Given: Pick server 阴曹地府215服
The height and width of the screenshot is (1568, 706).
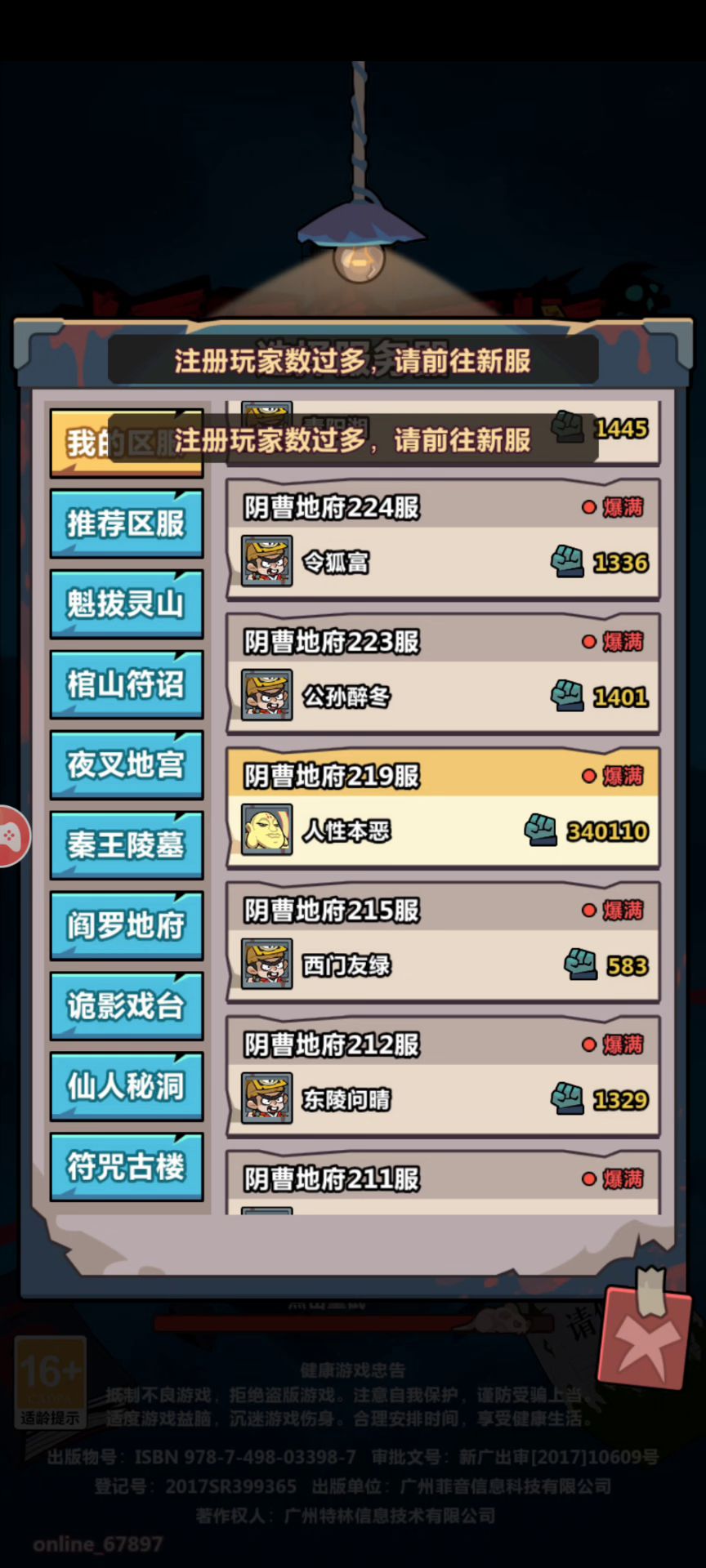Looking at the screenshot, I should (x=442, y=943).
